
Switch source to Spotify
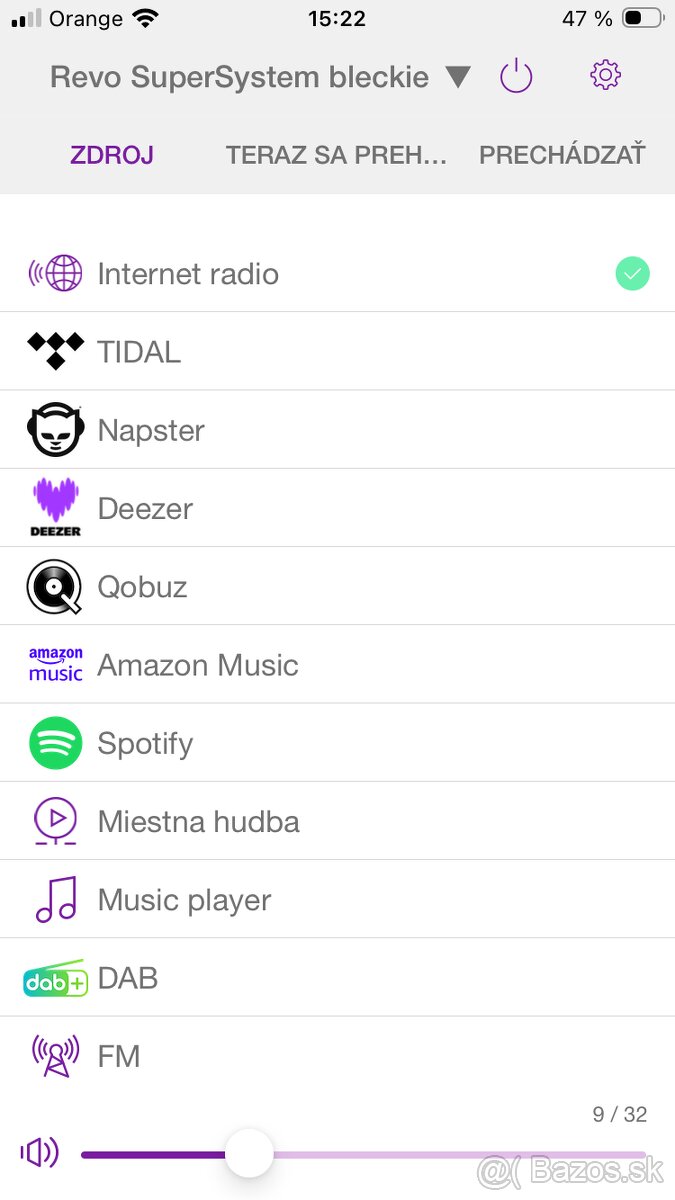145,743
